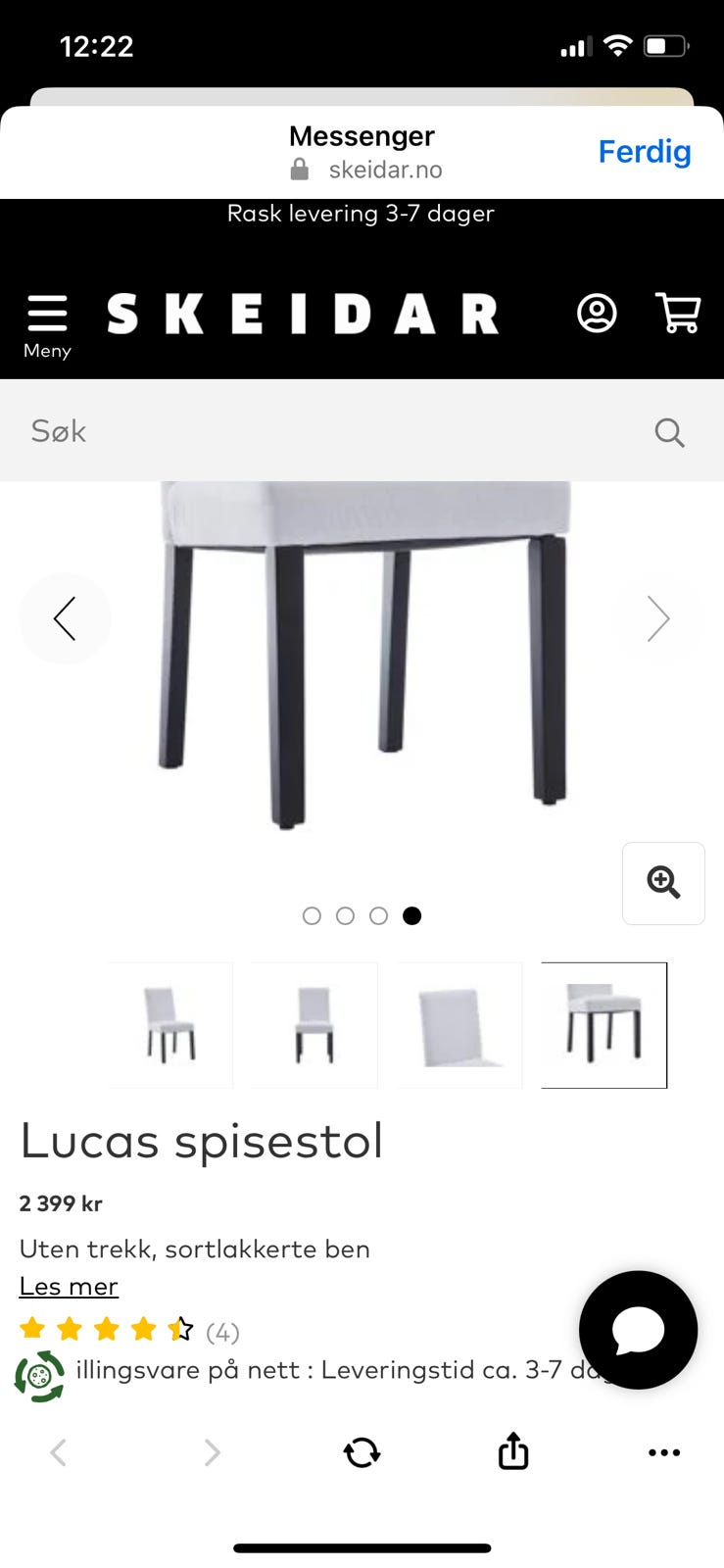Jump to the first image dot
This screenshot has height=1568, width=724.
click(x=312, y=915)
